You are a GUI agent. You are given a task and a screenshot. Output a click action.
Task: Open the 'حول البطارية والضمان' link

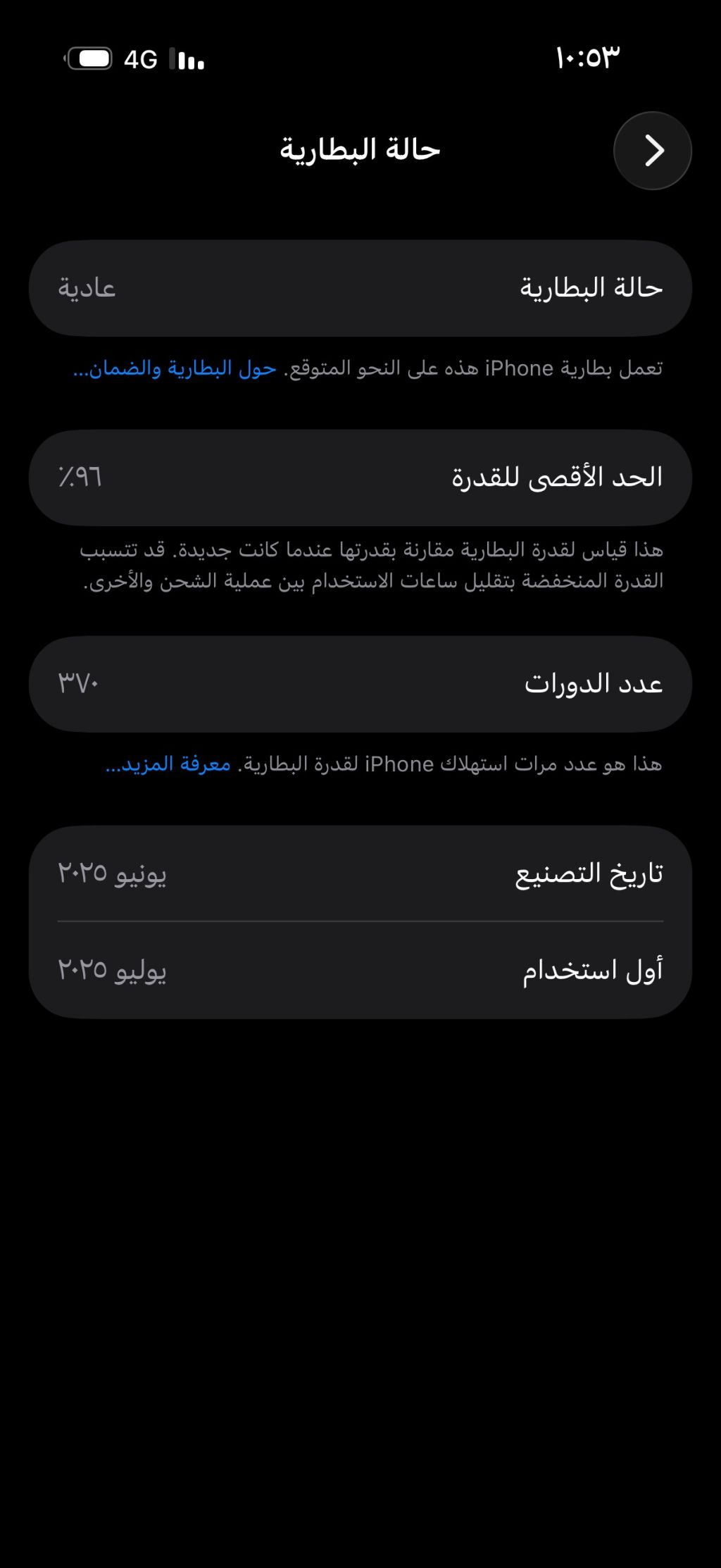coord(175,368)
